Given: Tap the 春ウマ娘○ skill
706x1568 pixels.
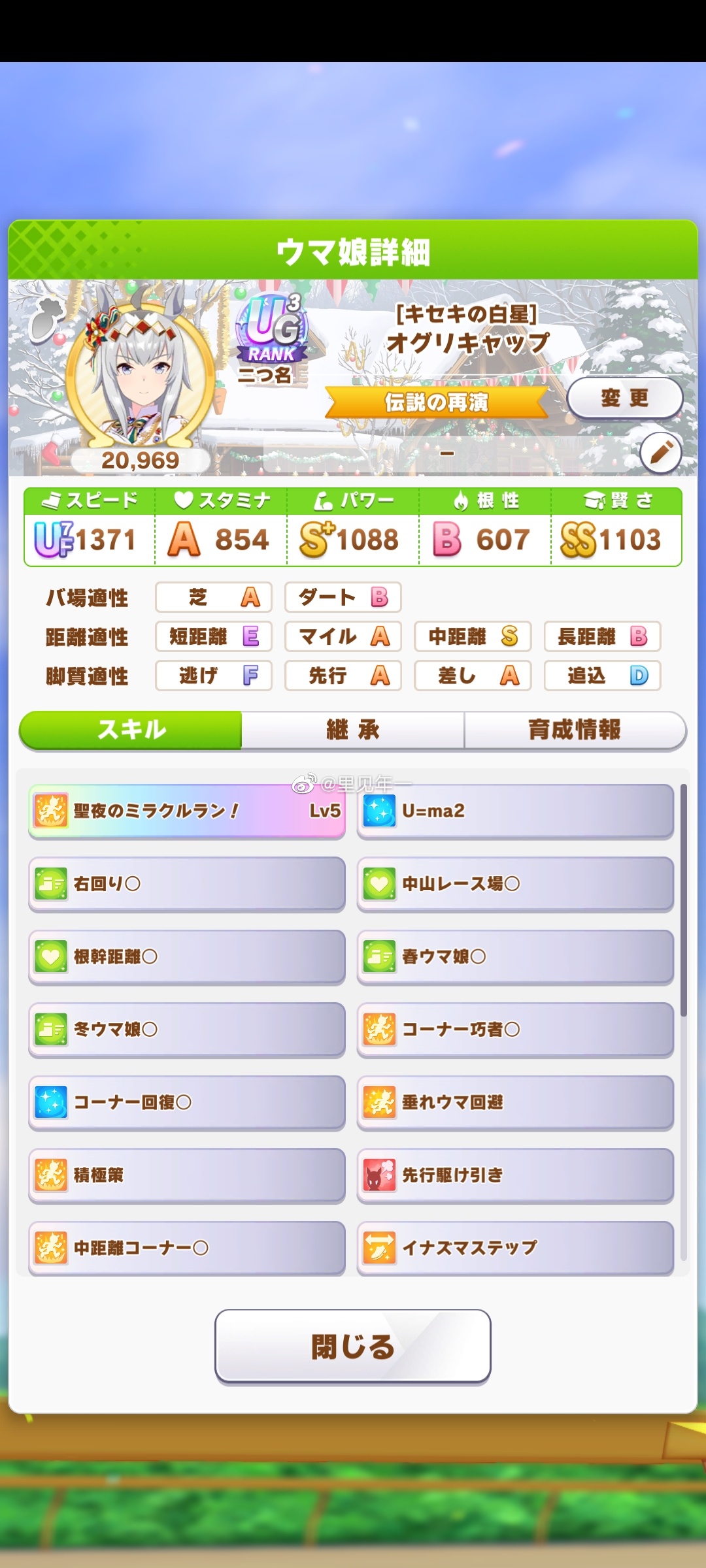Looking at the screenshot, I should [515, 956].
